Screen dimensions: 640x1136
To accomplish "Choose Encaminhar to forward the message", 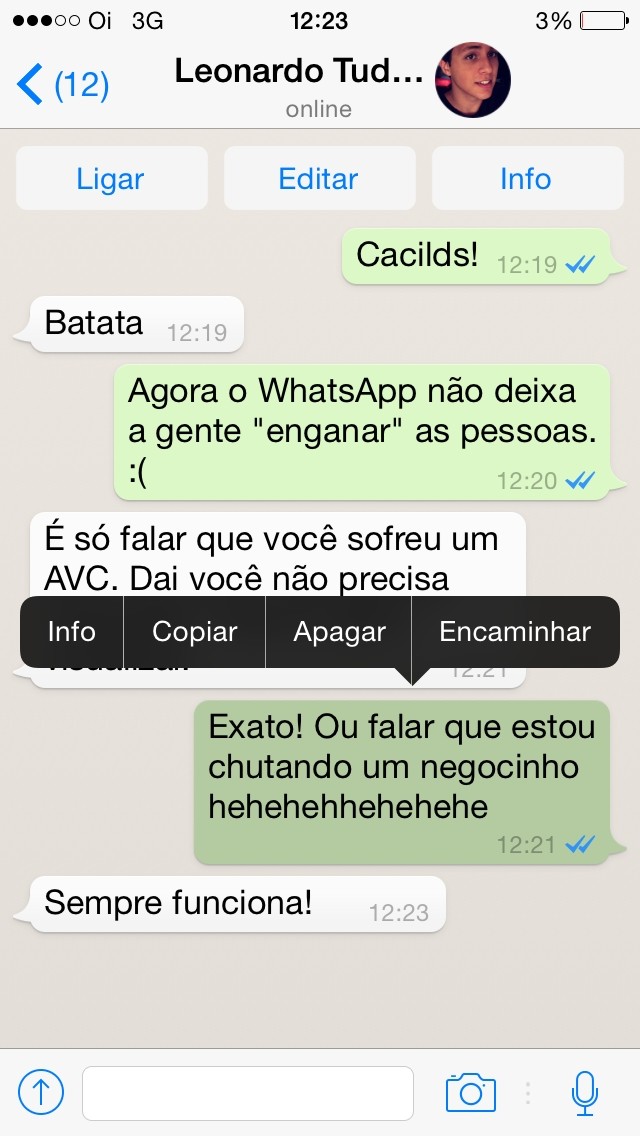I will pos(515,632).
